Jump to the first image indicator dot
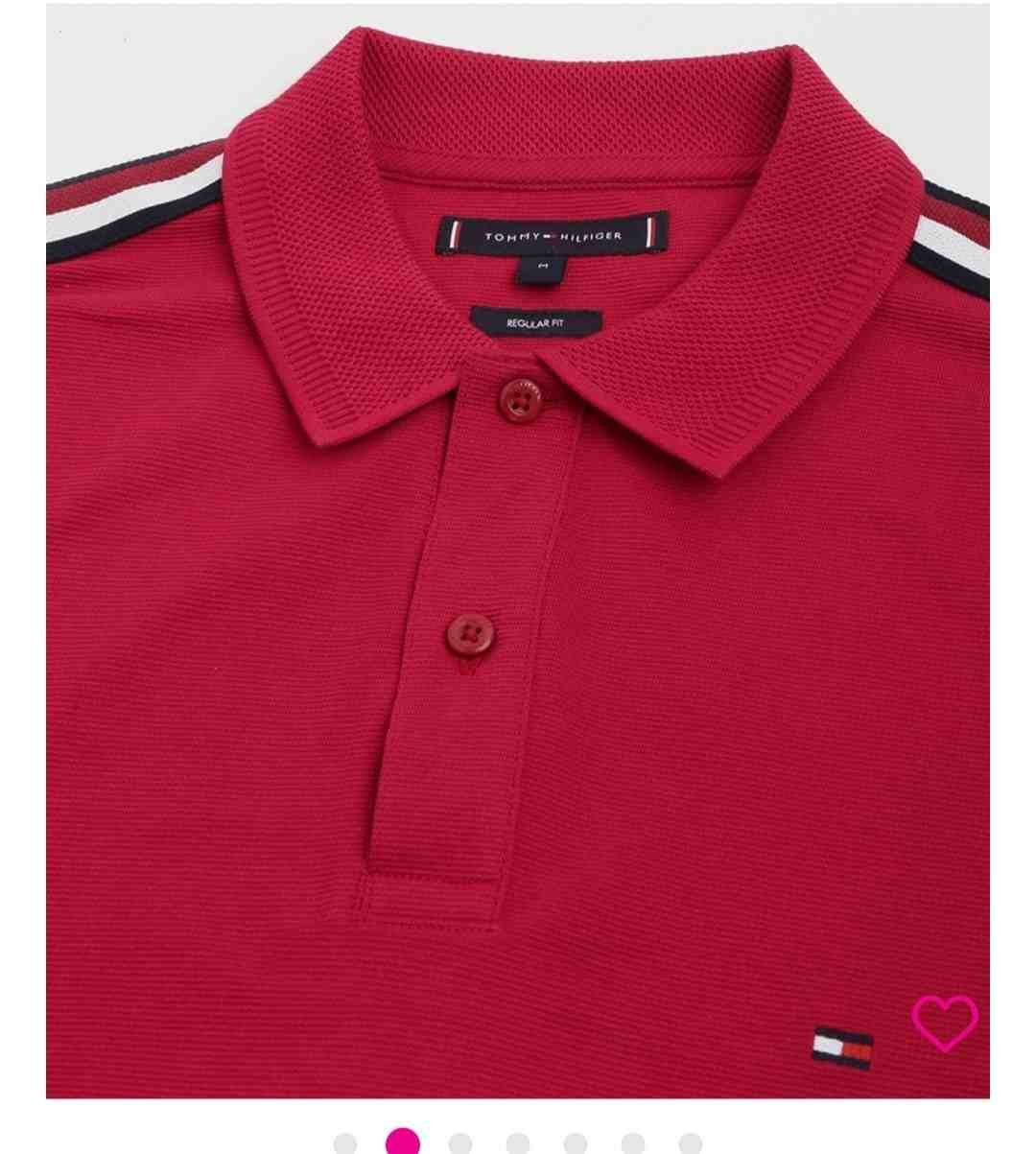This screenshot has height=1154, width=1036. 345,1143
